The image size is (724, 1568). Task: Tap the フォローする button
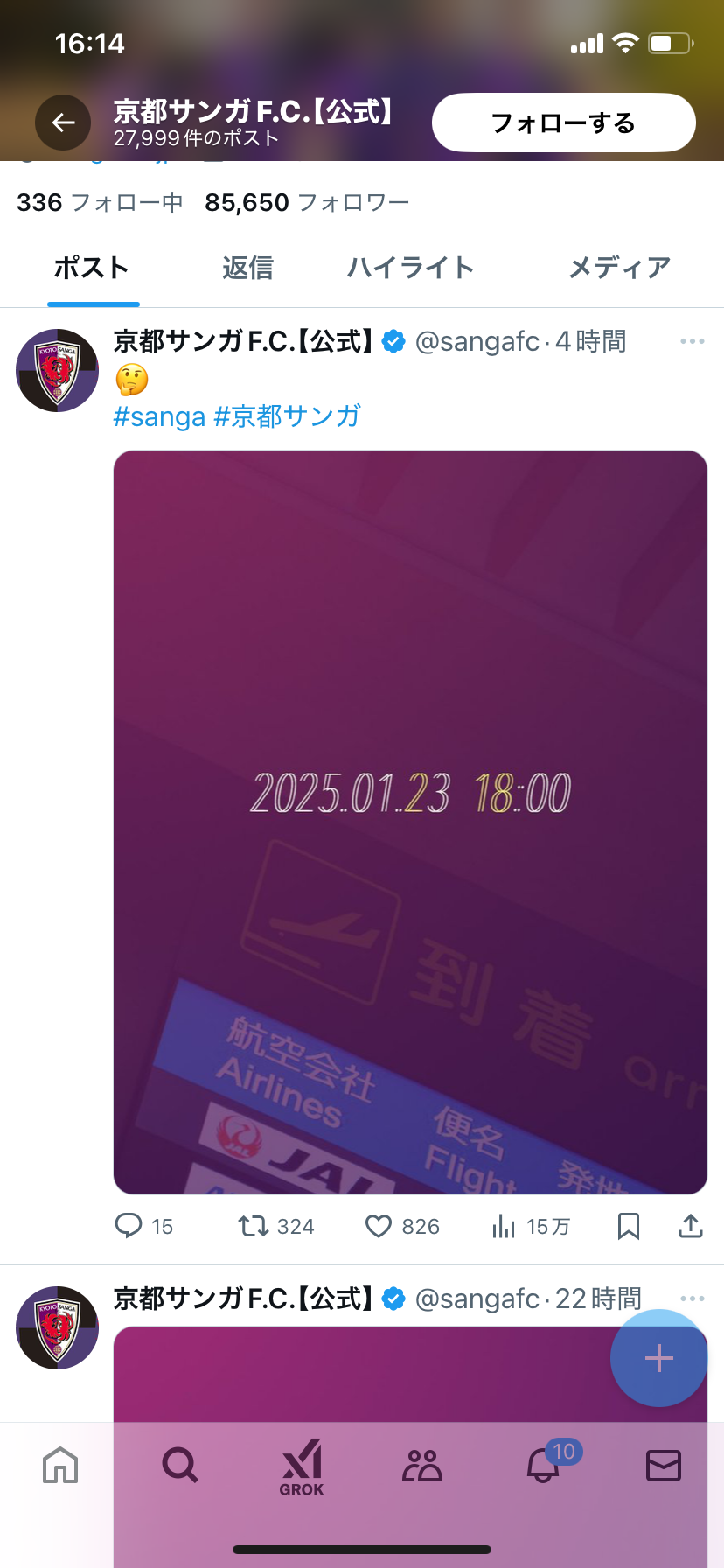point(563,123)
